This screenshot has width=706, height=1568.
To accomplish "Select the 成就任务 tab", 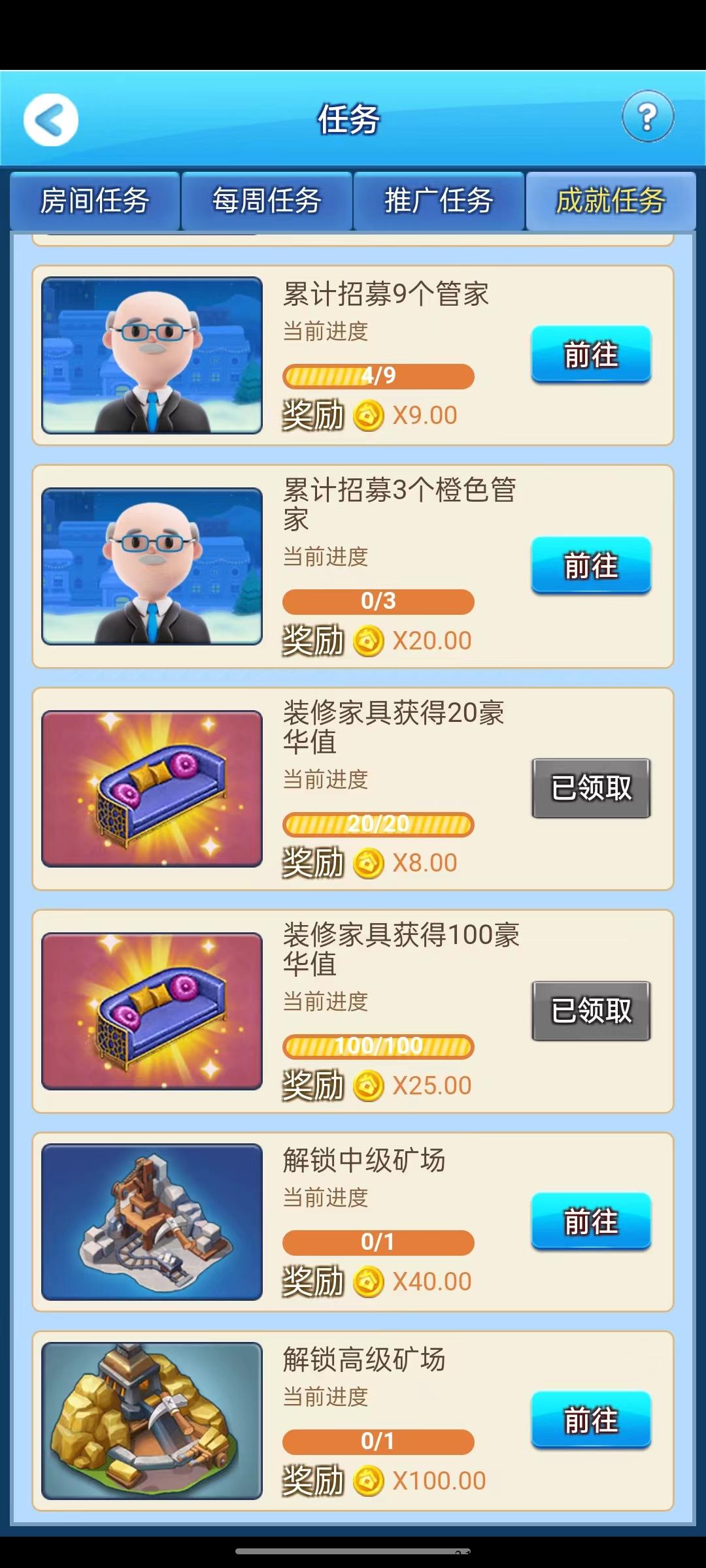I will pos(612,201).
